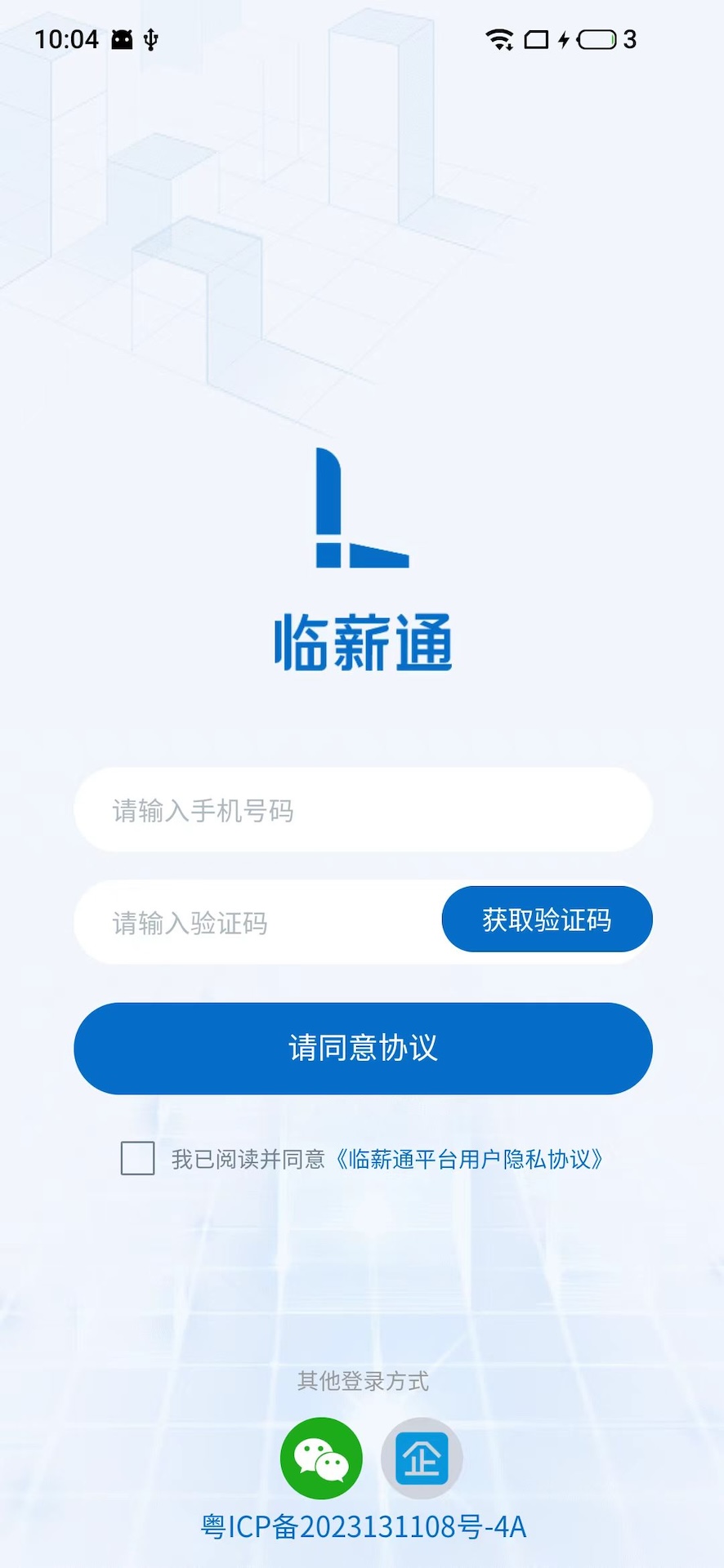Tap the 请同意协议 login button

coord(363,1048)
